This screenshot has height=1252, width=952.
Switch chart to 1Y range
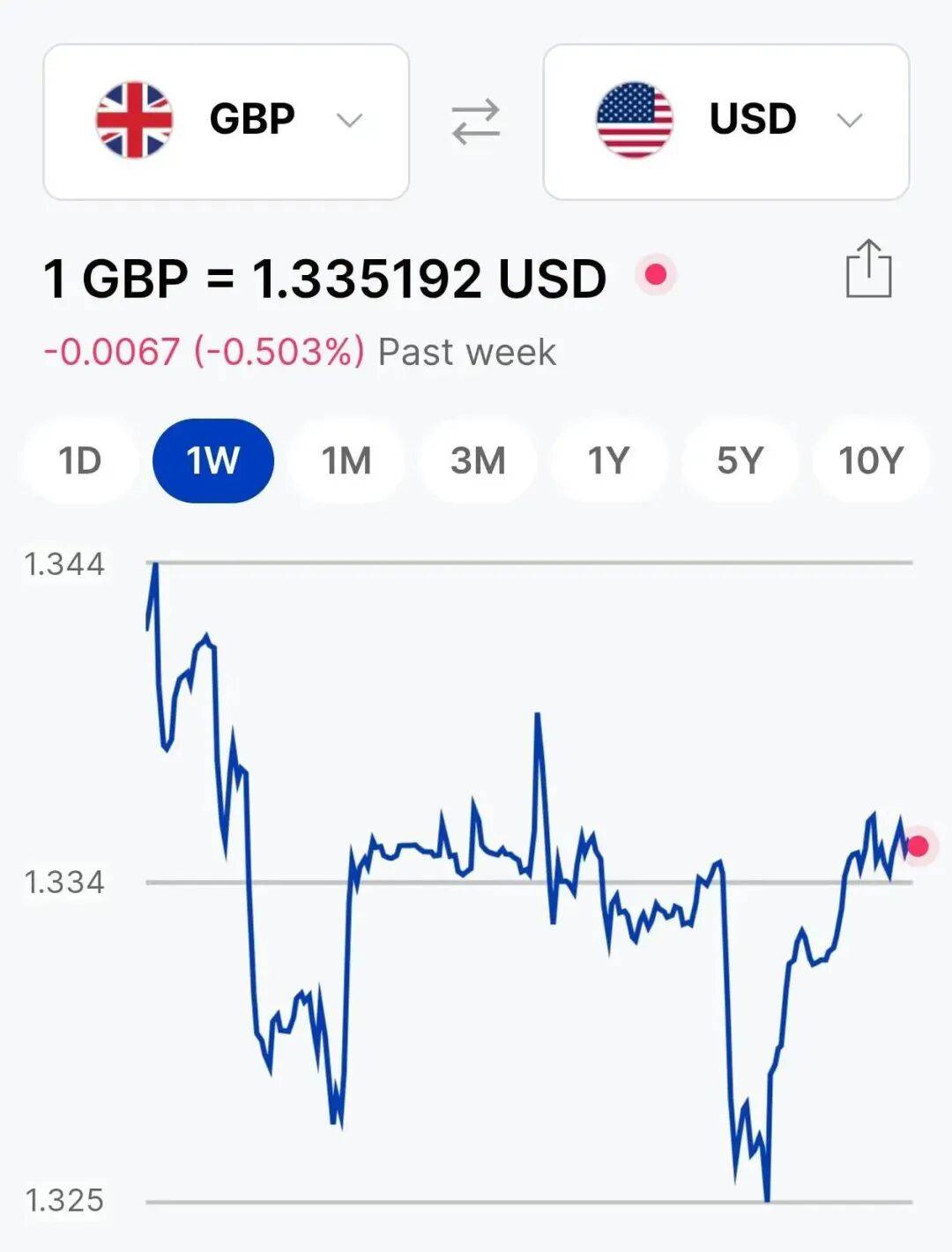coord(608,460)
